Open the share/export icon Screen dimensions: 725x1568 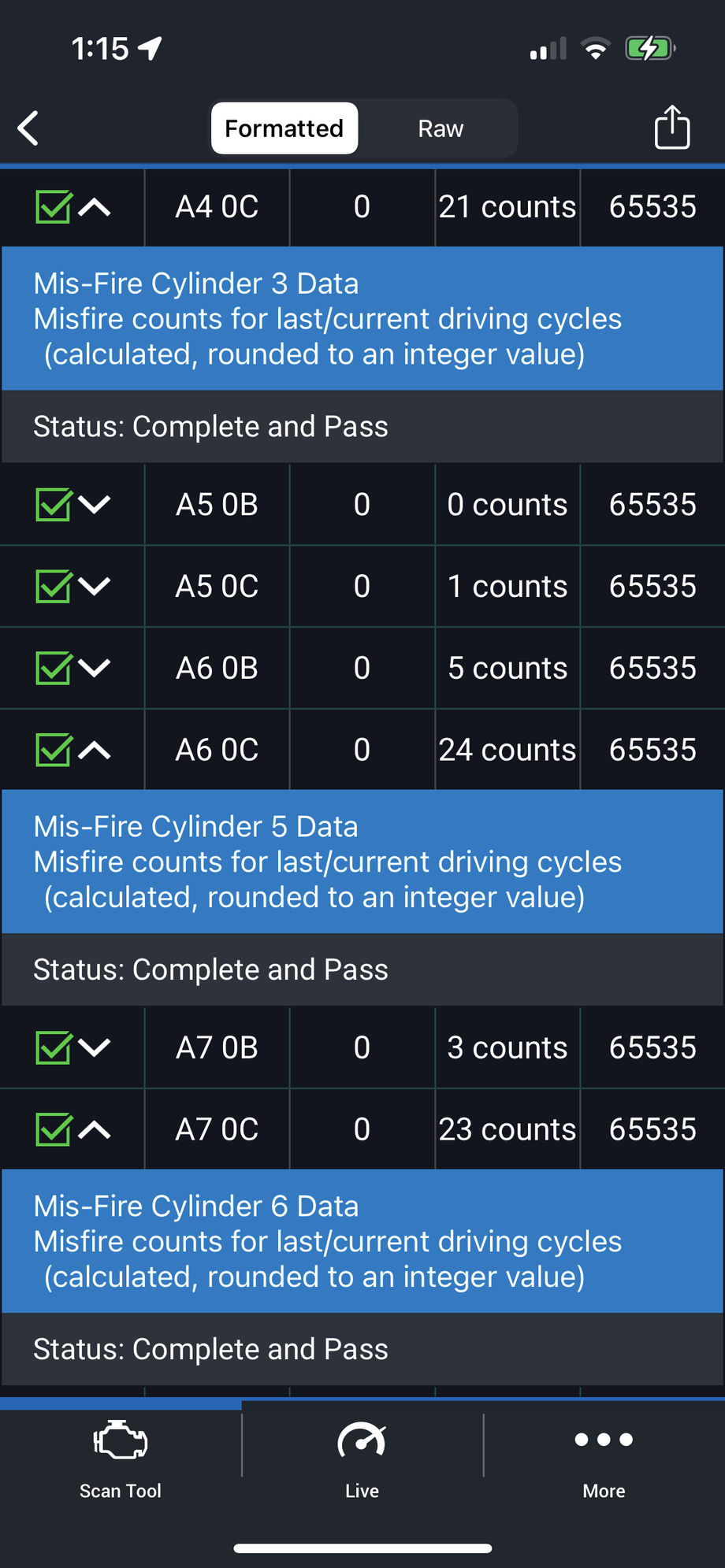671,128
